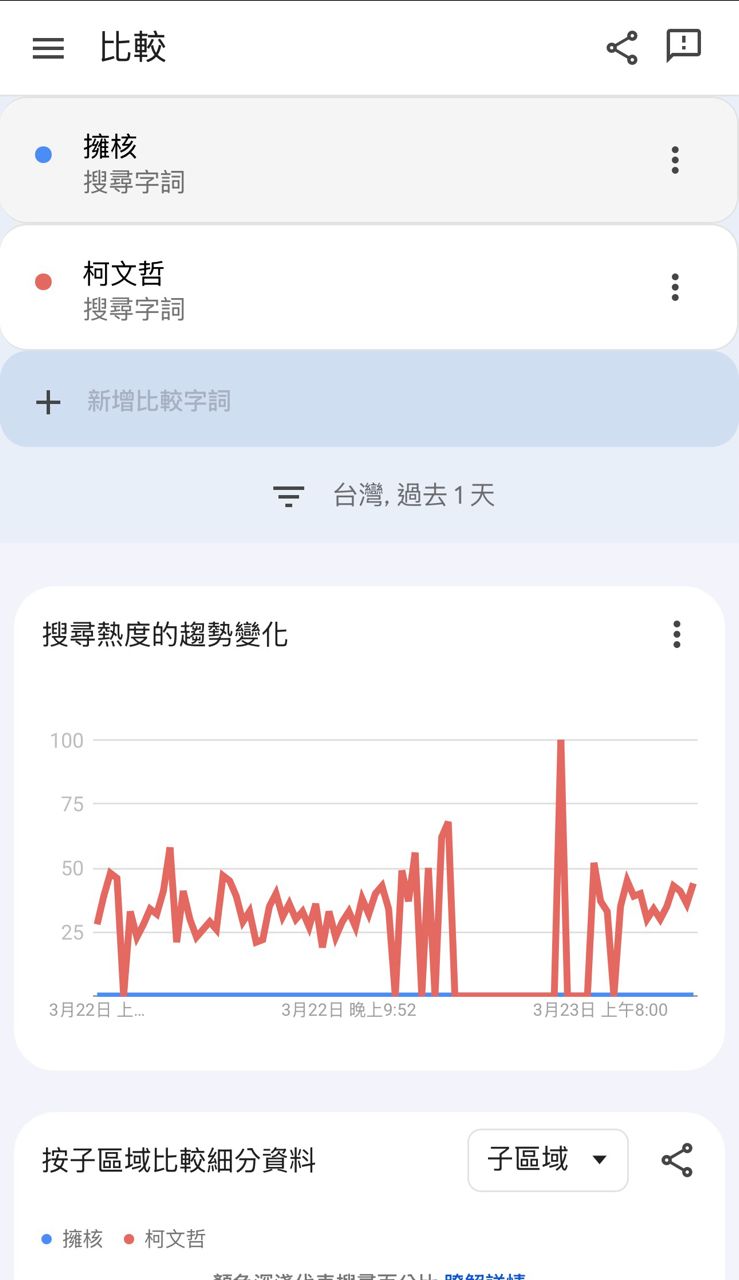Open the hamburger navigation menu
Screen dimensions: 739x1280
tap(48, 48)
